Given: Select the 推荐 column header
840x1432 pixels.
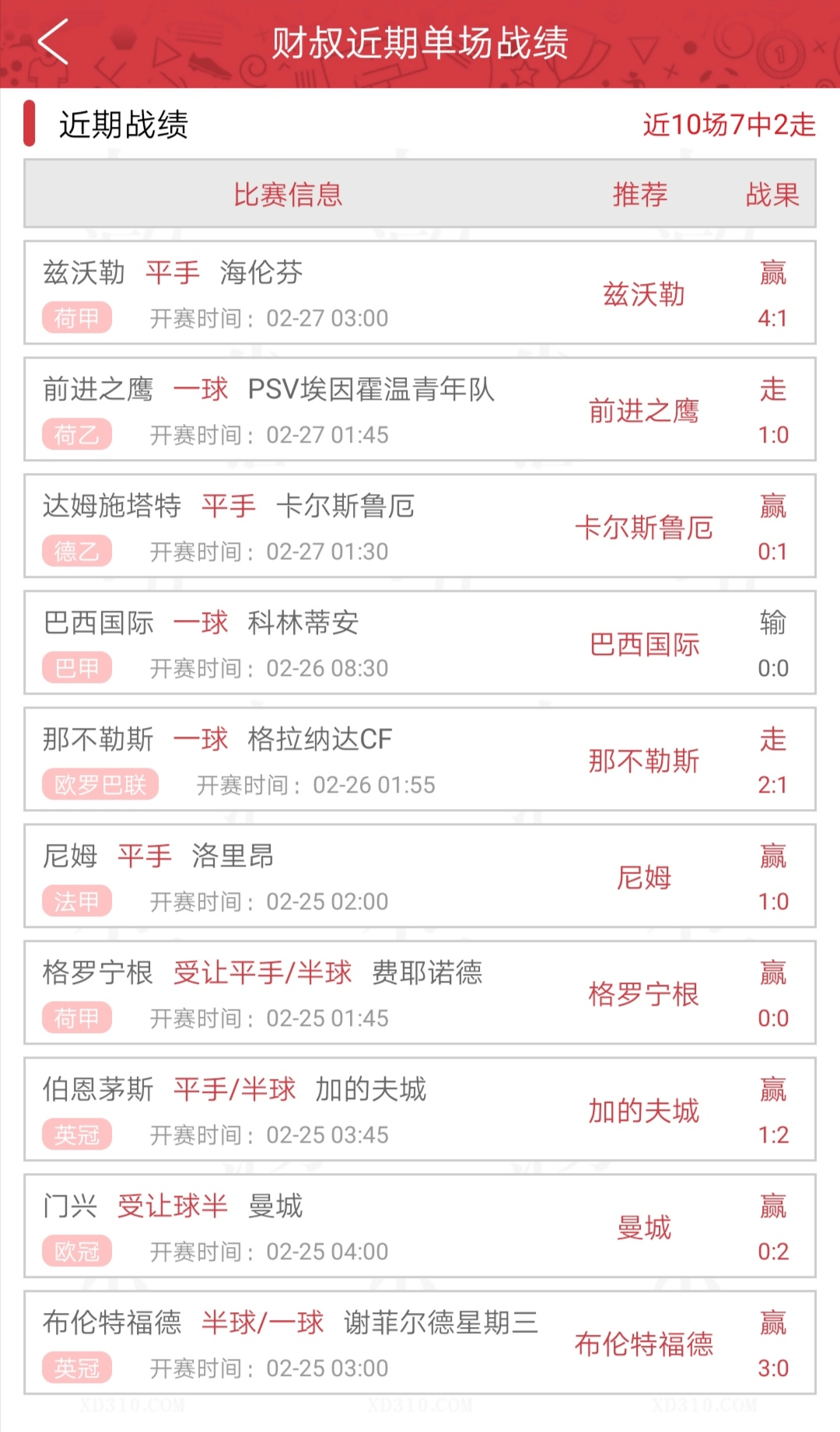Looking at the screenshot, I should coord(638,194).
